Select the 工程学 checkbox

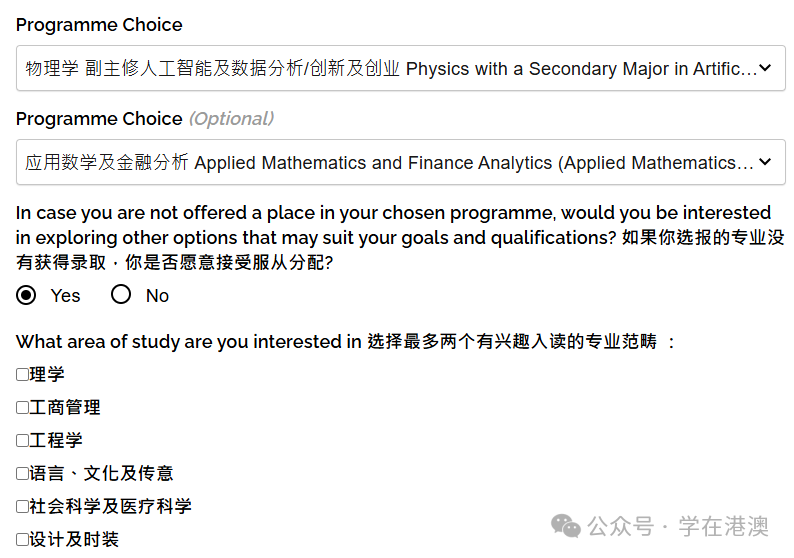coord(22,441)
